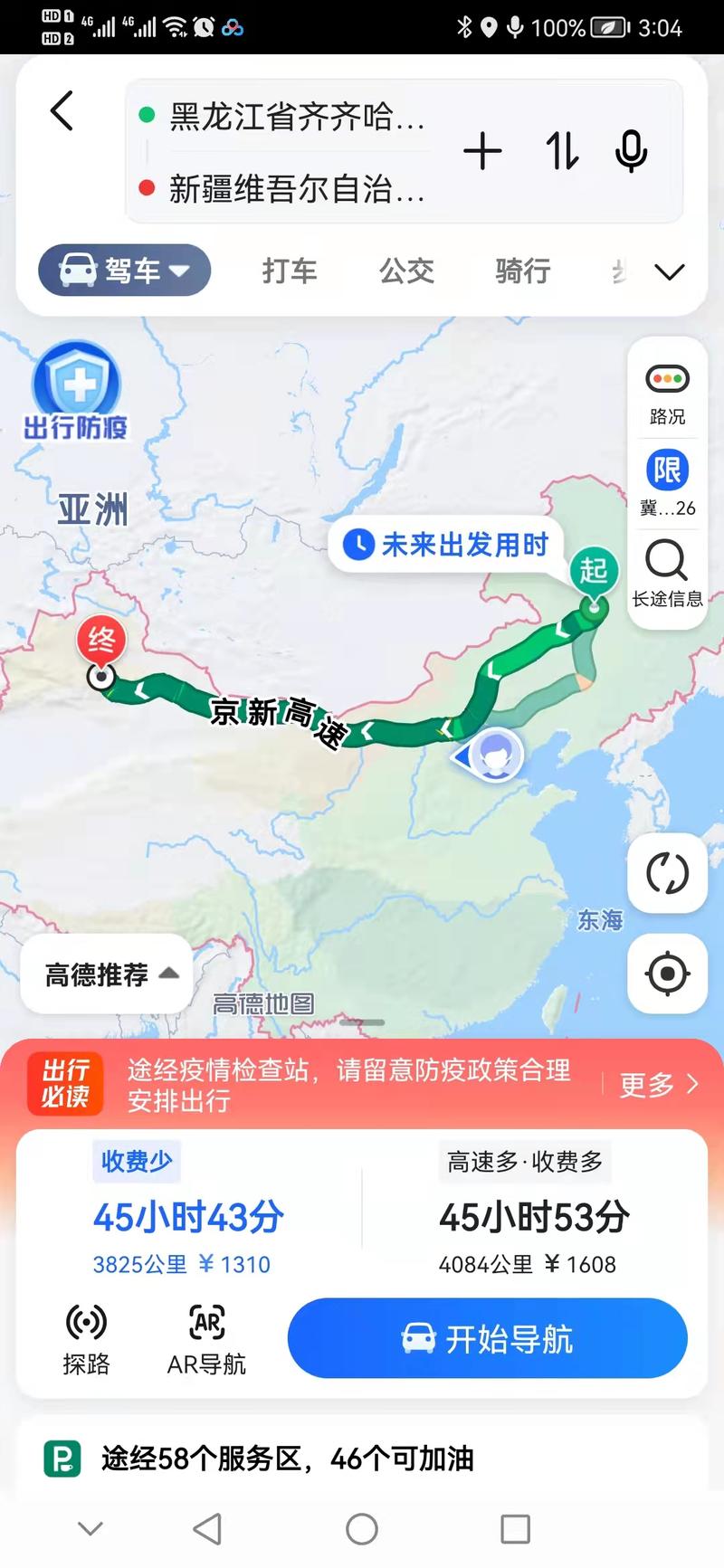Select the 高速多·收费多 highway route
This screenshot has width=724, height=1568.
[x=532, y=1217]
